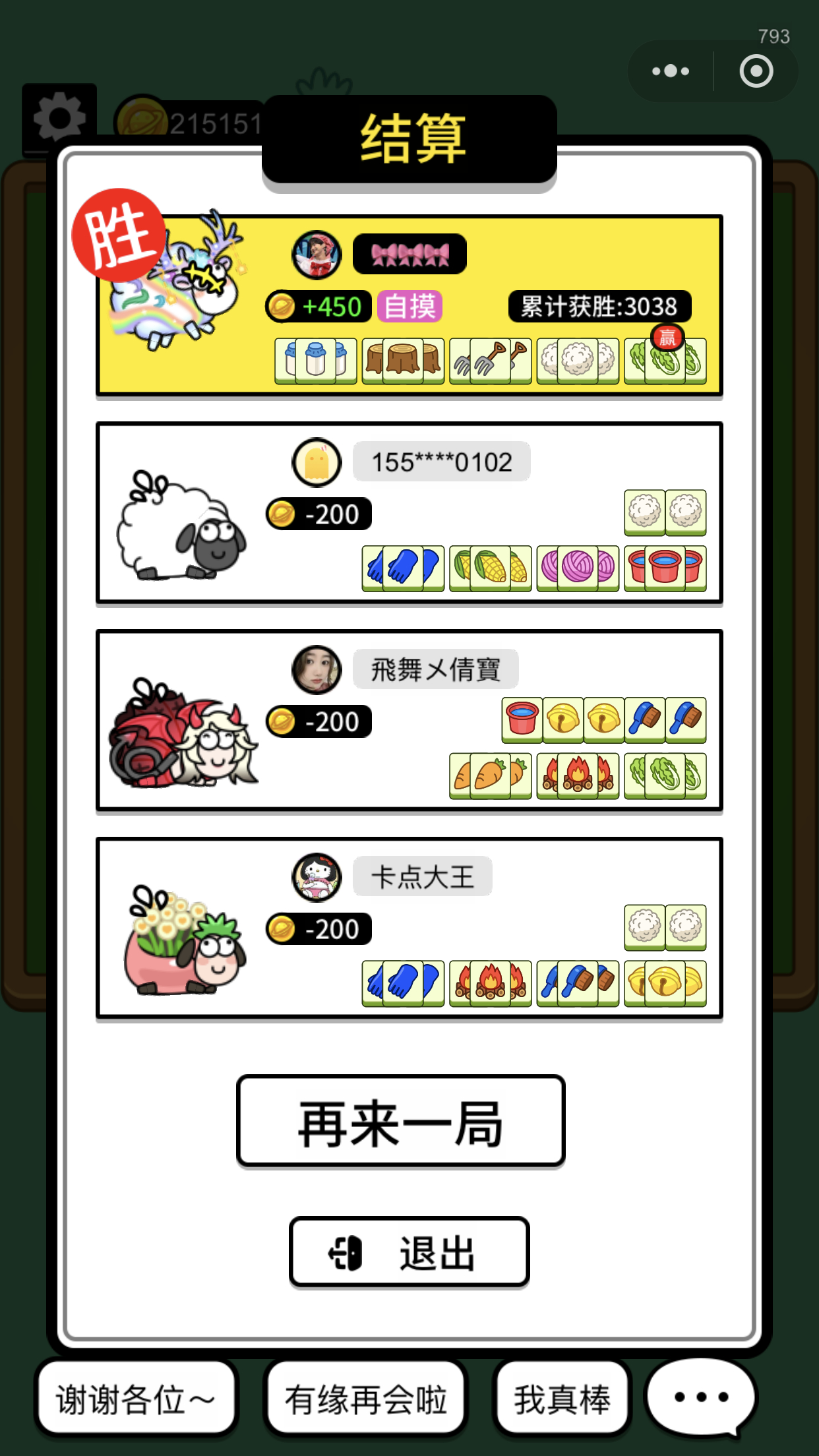Exit the match with 退出
This screenshot has height=1456, width=819.
coord(409,1252)
